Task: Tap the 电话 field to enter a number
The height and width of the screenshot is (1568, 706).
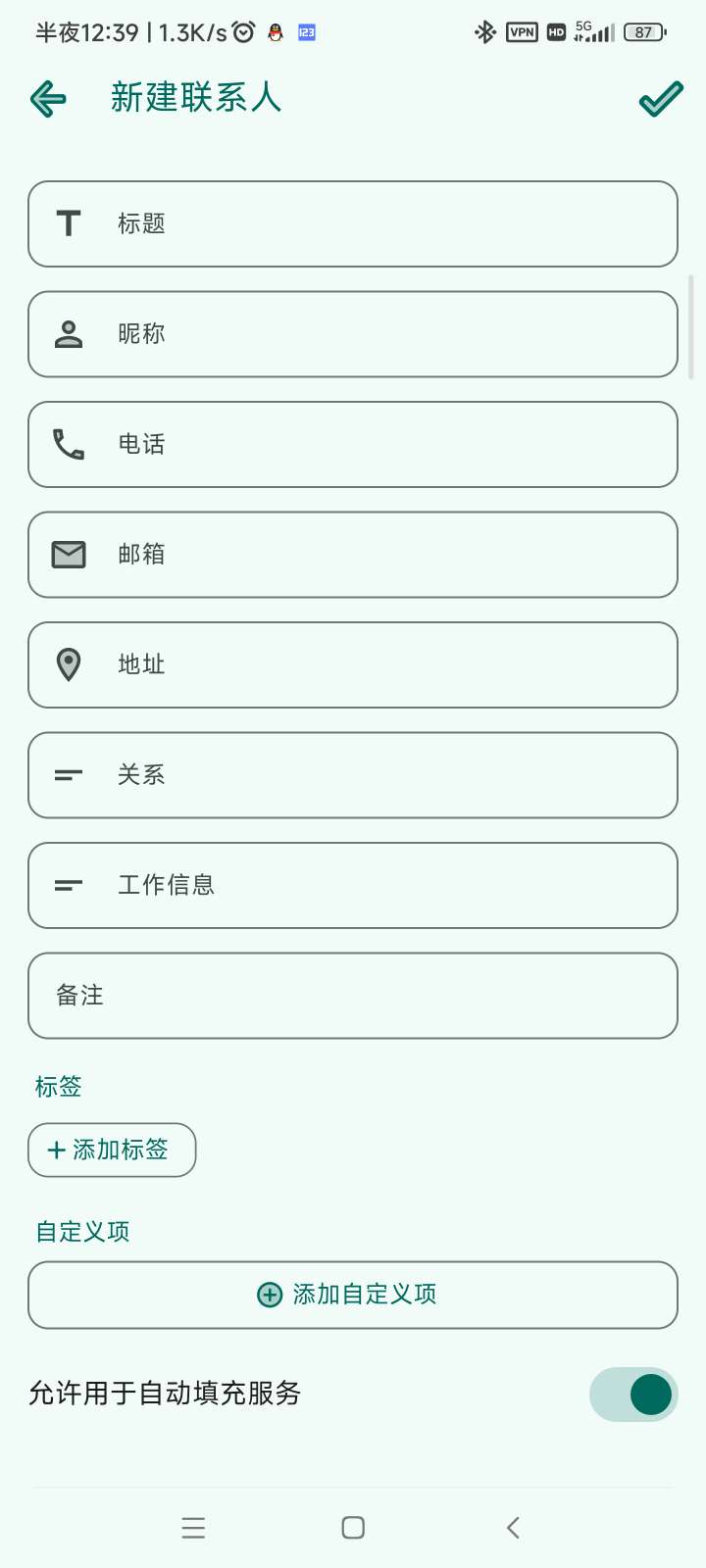Action: point(353,444)
